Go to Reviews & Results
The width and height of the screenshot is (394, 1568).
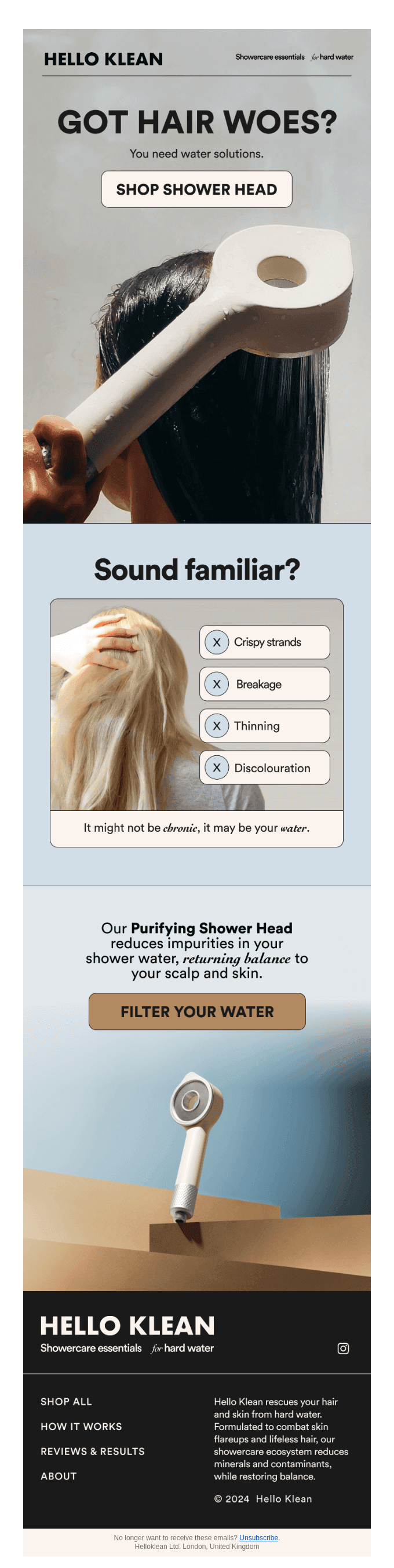pyautogui.click(x=92, y=1451)
